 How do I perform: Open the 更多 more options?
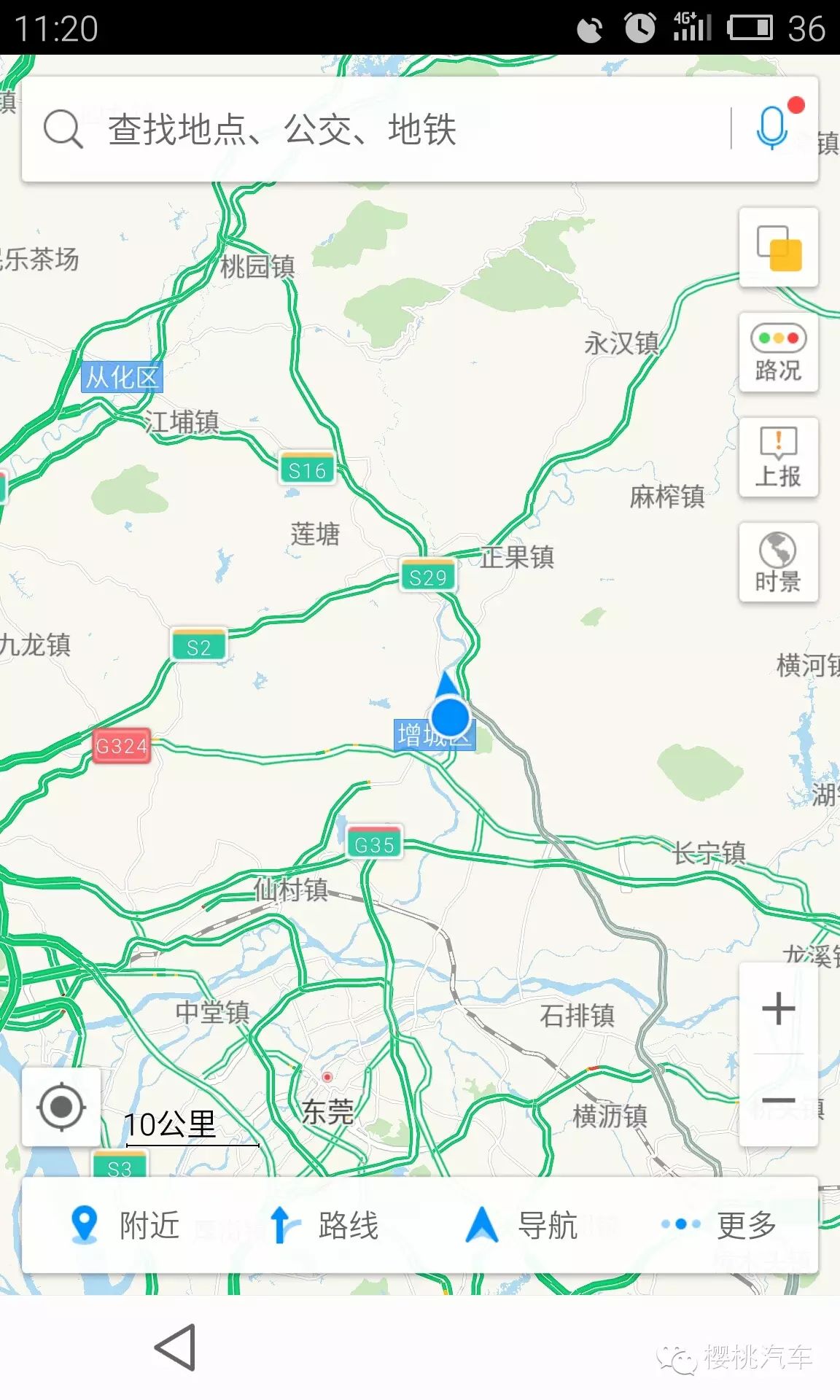[720, 1225]
